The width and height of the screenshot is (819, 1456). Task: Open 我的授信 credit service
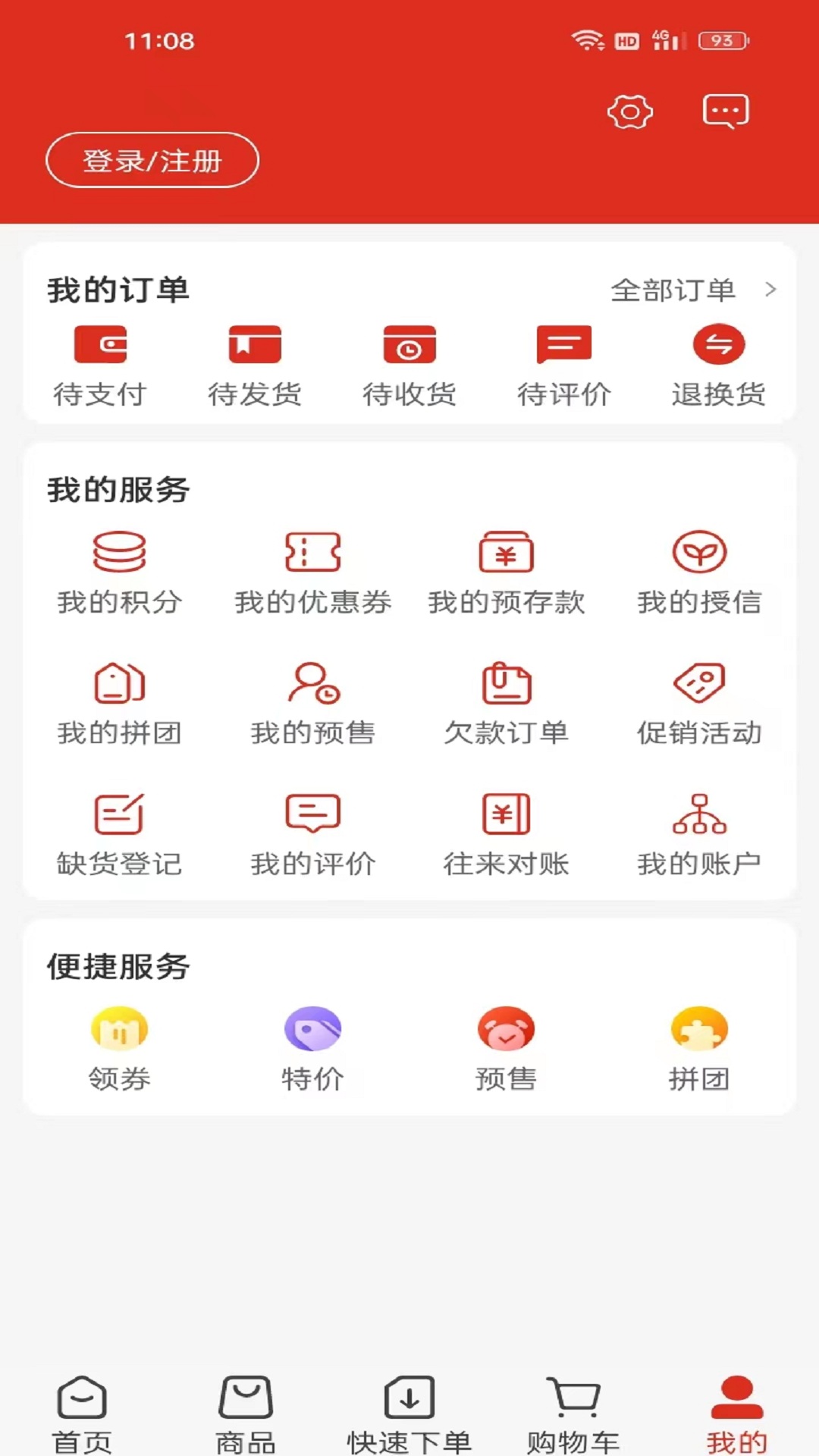699,573
